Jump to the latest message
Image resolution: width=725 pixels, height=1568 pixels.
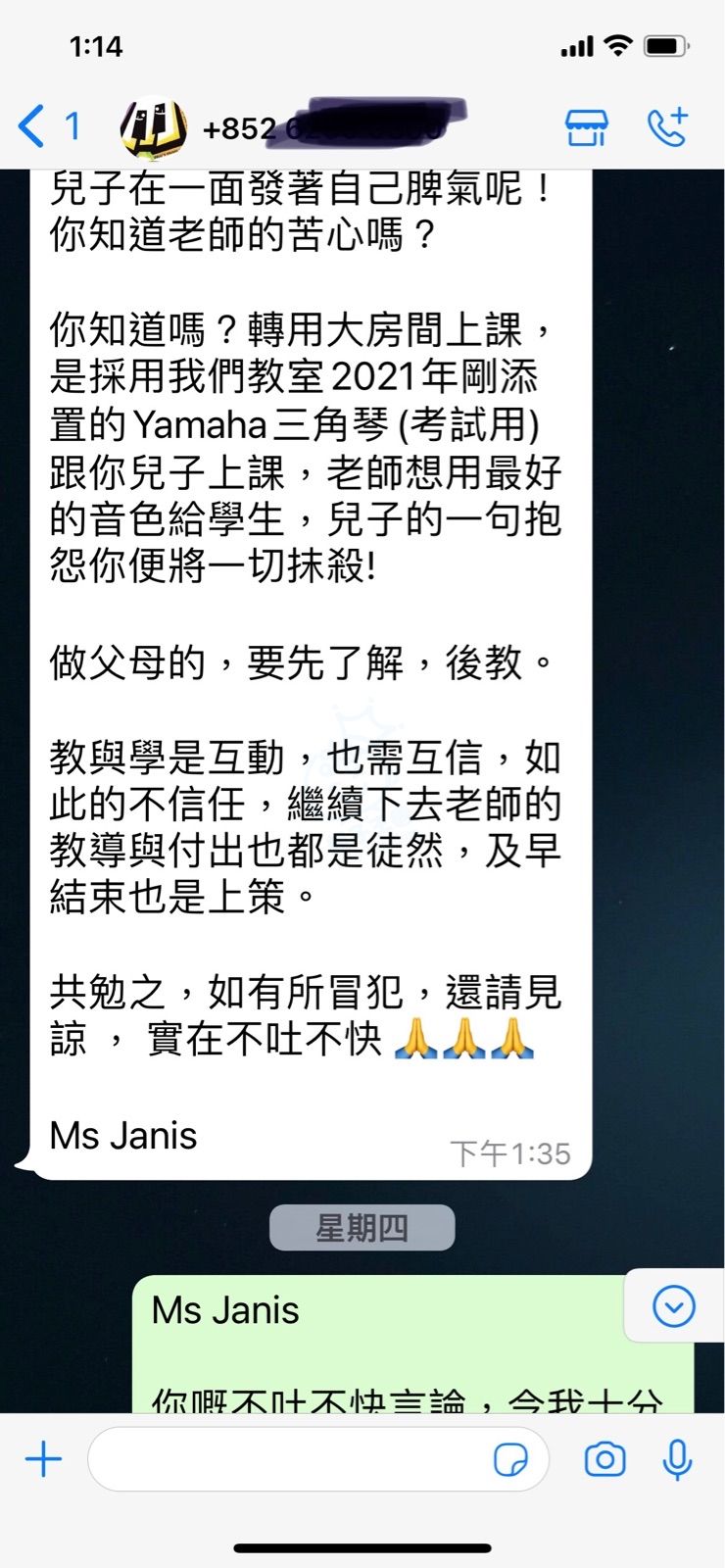pyautogui.click(x=673, y=1306)
